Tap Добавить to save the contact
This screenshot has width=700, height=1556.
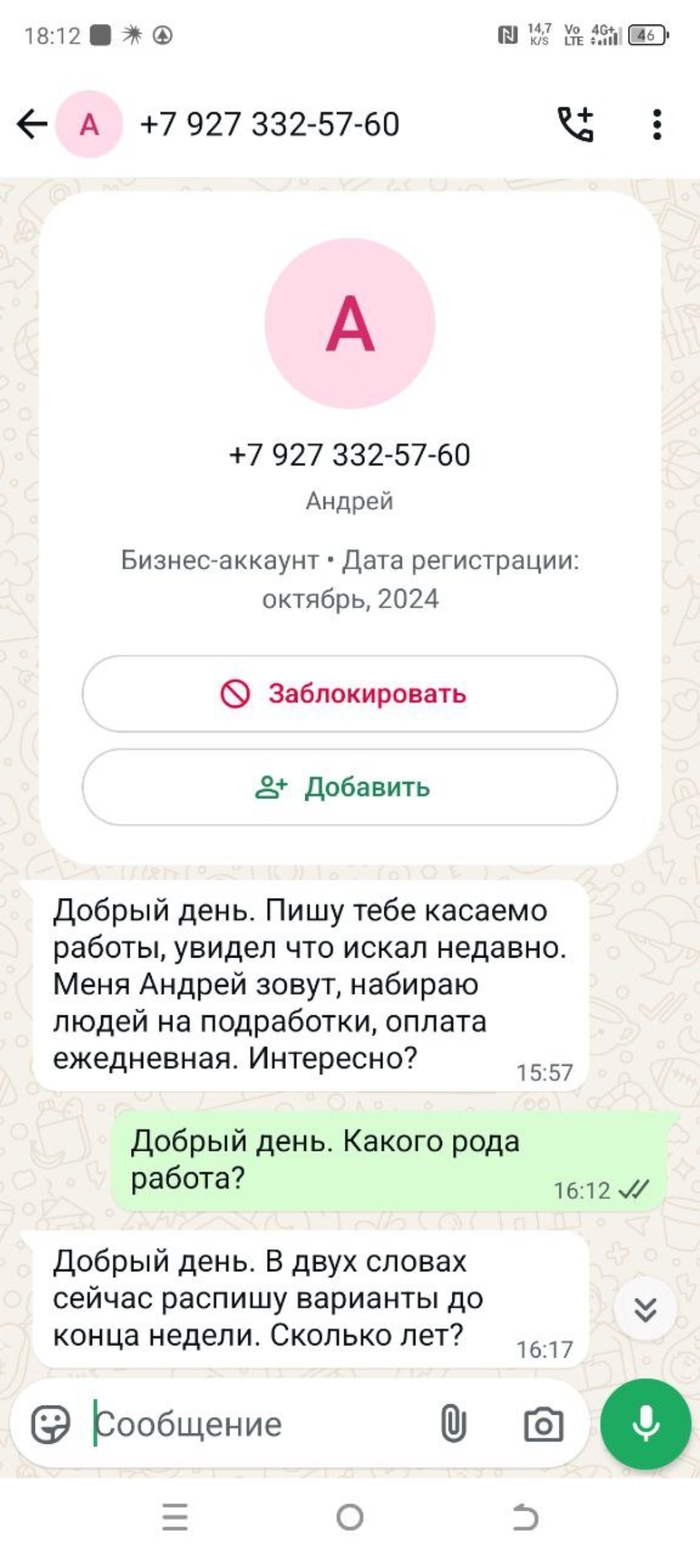[349, 787]
